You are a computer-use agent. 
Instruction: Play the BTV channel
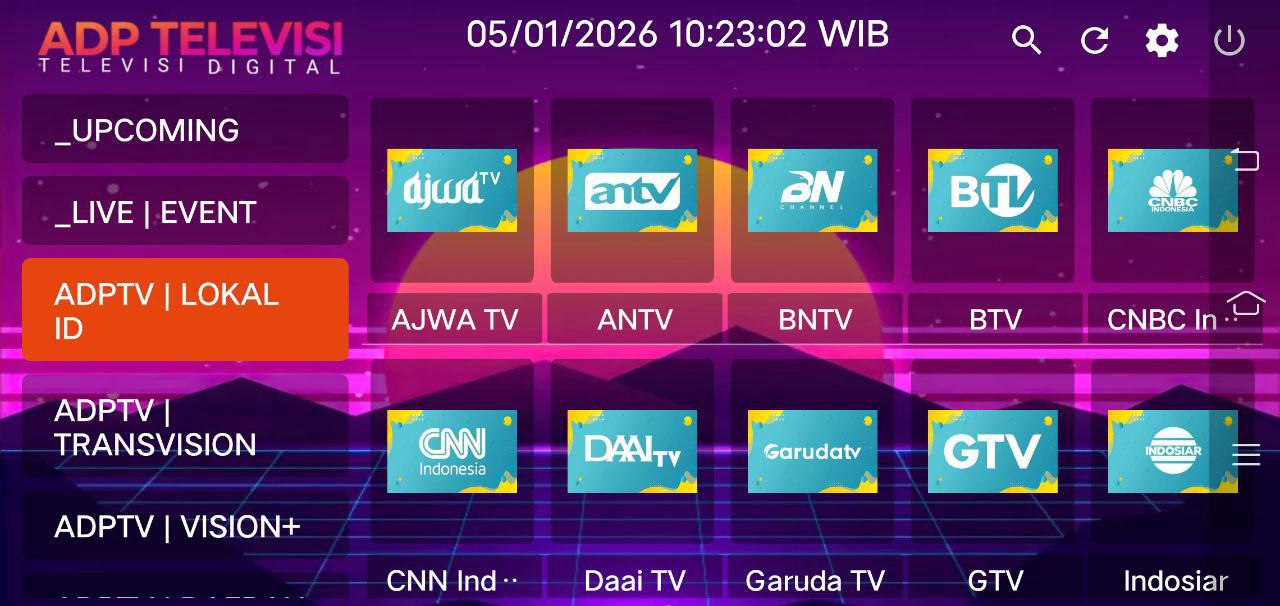(x=992, y=190)
